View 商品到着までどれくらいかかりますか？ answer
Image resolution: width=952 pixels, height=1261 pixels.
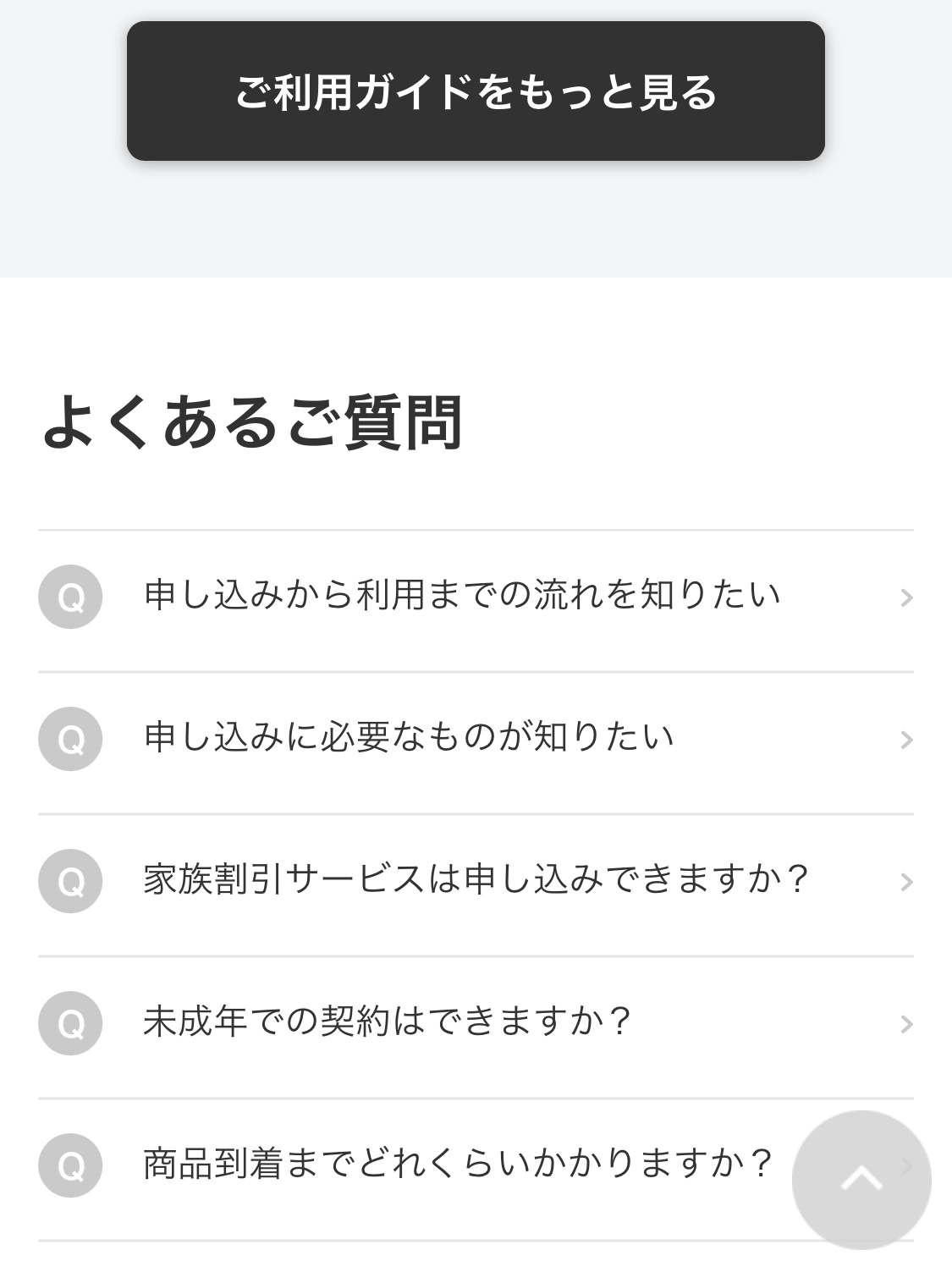tap(457, 1165)
